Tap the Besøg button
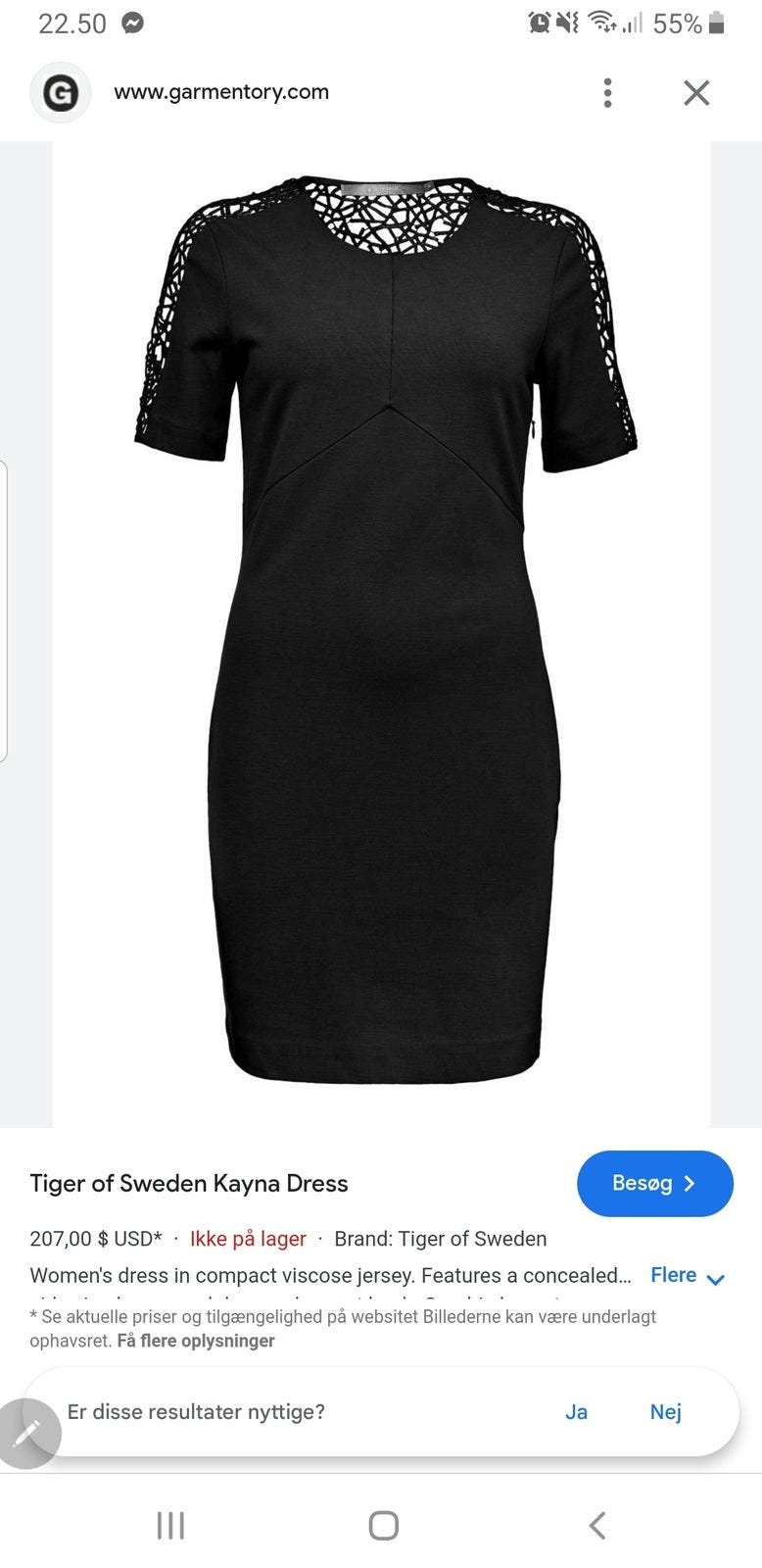The image size is (762, 1568). (655, 1183)
